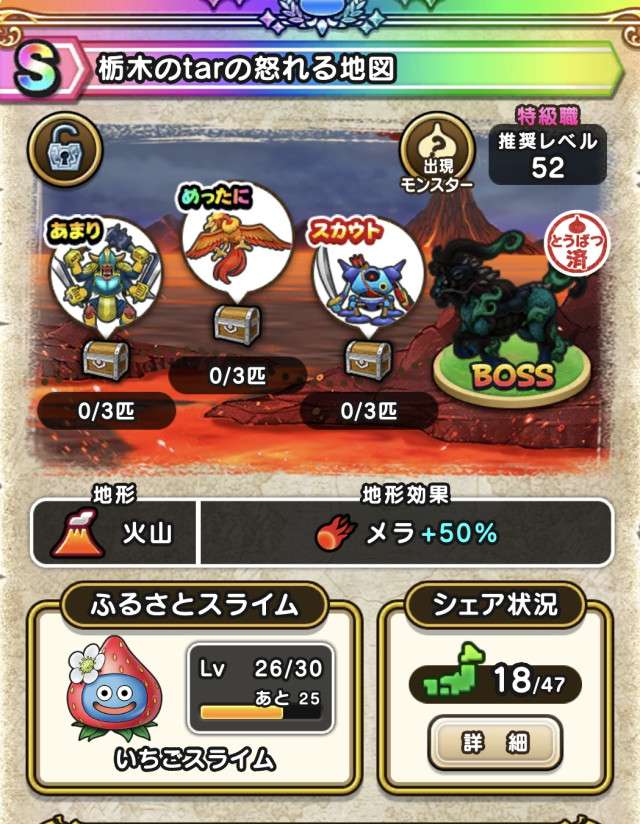This screenshot has width=640, height=824.
Task: Open シェア状況 details with 詳細 button
Action: click(x=493, y=743)
